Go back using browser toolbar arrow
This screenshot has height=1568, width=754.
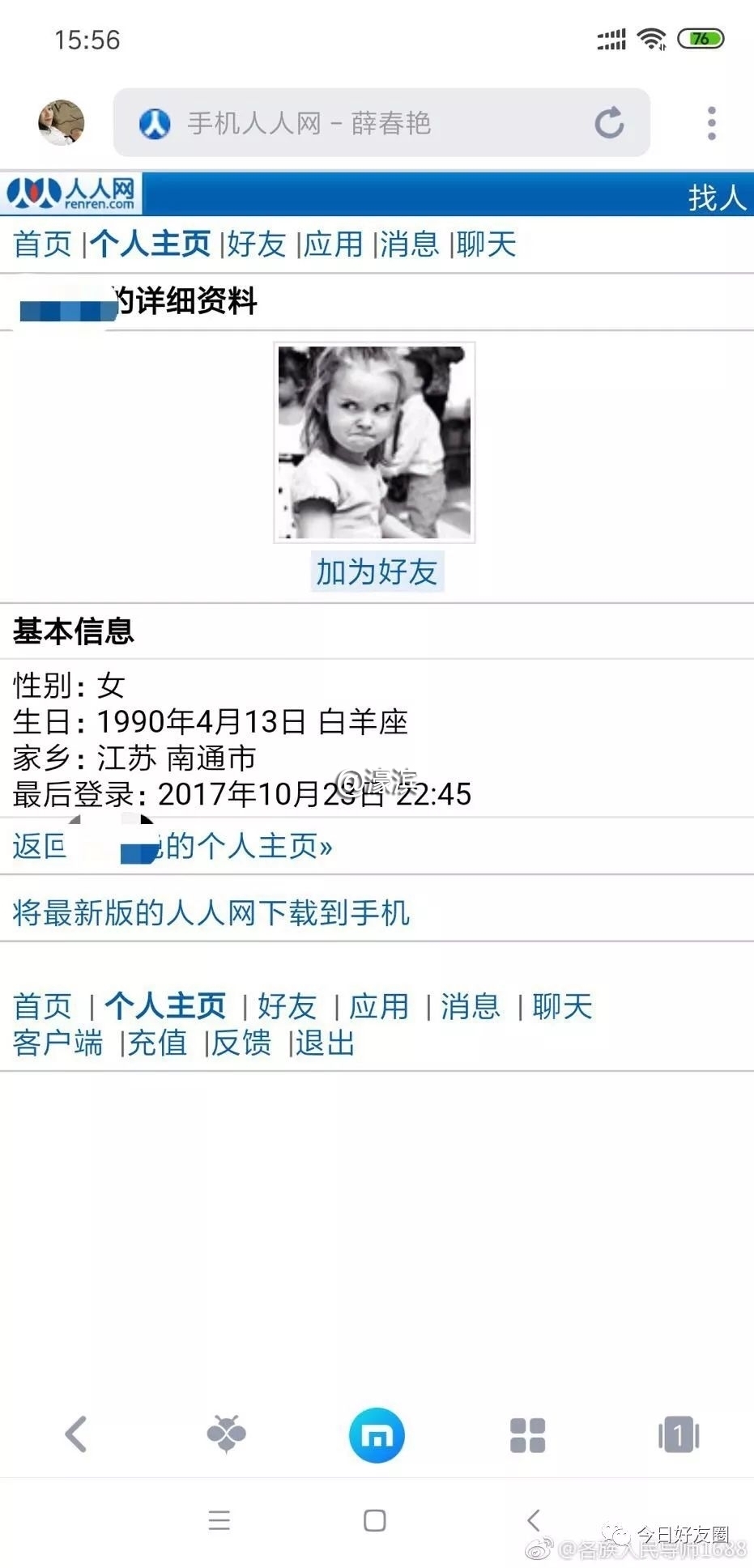pos(76,1434)
